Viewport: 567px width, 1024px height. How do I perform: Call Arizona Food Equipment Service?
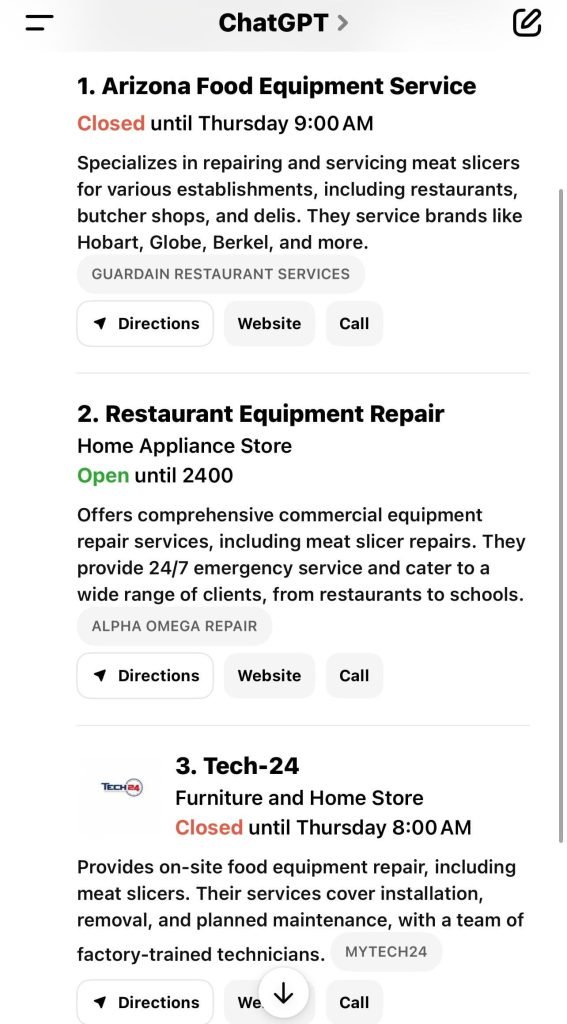354,323
